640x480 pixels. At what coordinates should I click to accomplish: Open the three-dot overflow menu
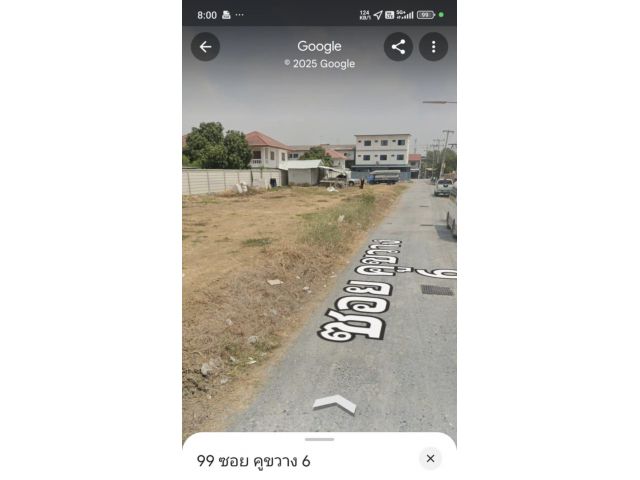point(433,46)
